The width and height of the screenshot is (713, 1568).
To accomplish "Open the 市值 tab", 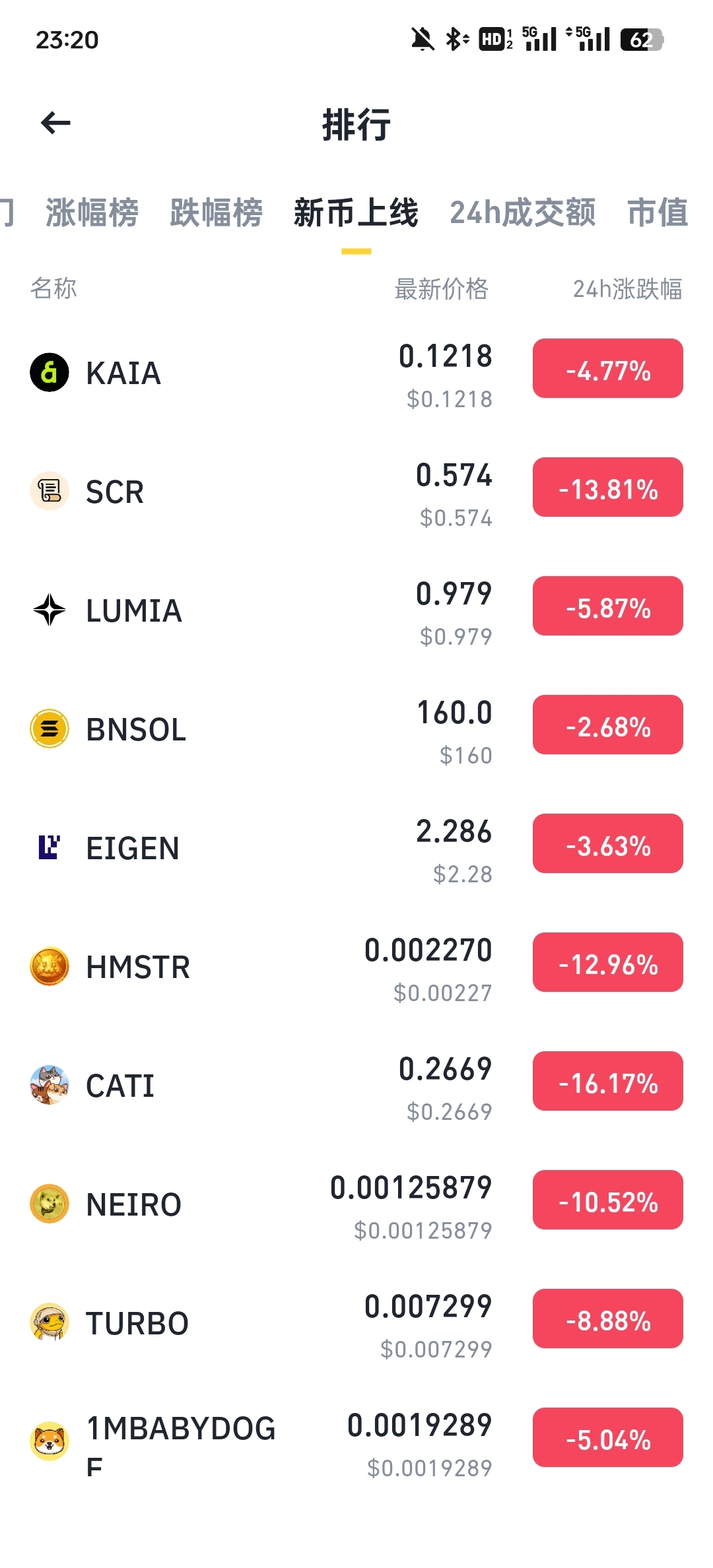I will pyautogui.click(x=658, y=212).
